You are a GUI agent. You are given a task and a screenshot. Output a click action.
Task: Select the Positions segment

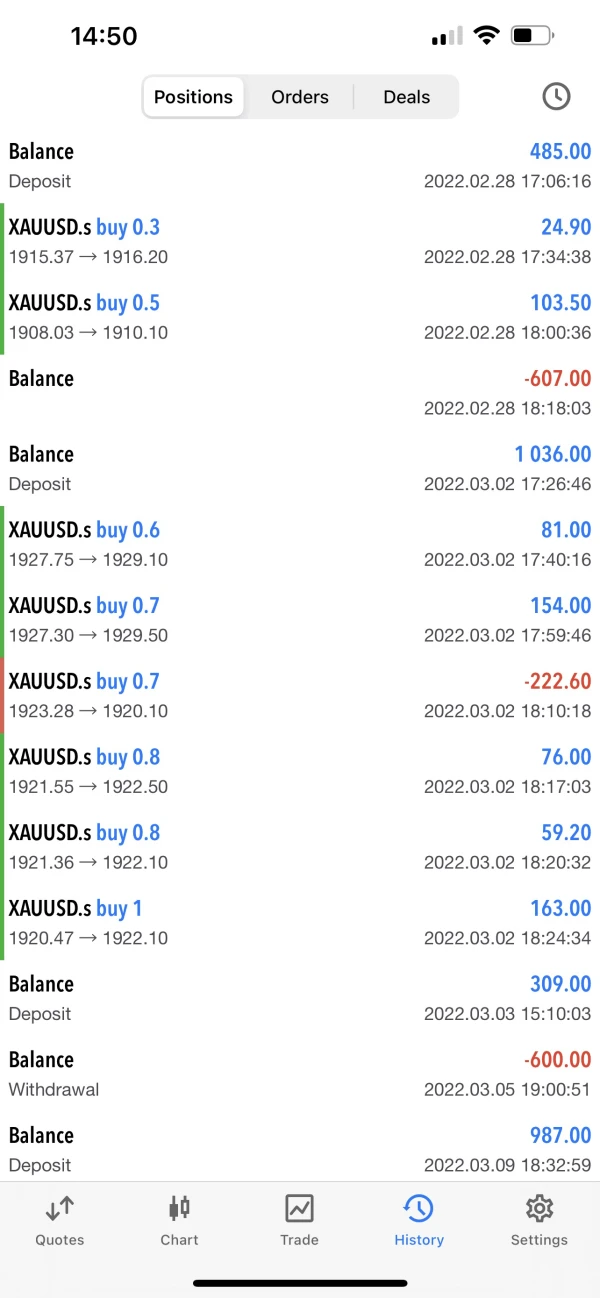[x=193, y=97]
